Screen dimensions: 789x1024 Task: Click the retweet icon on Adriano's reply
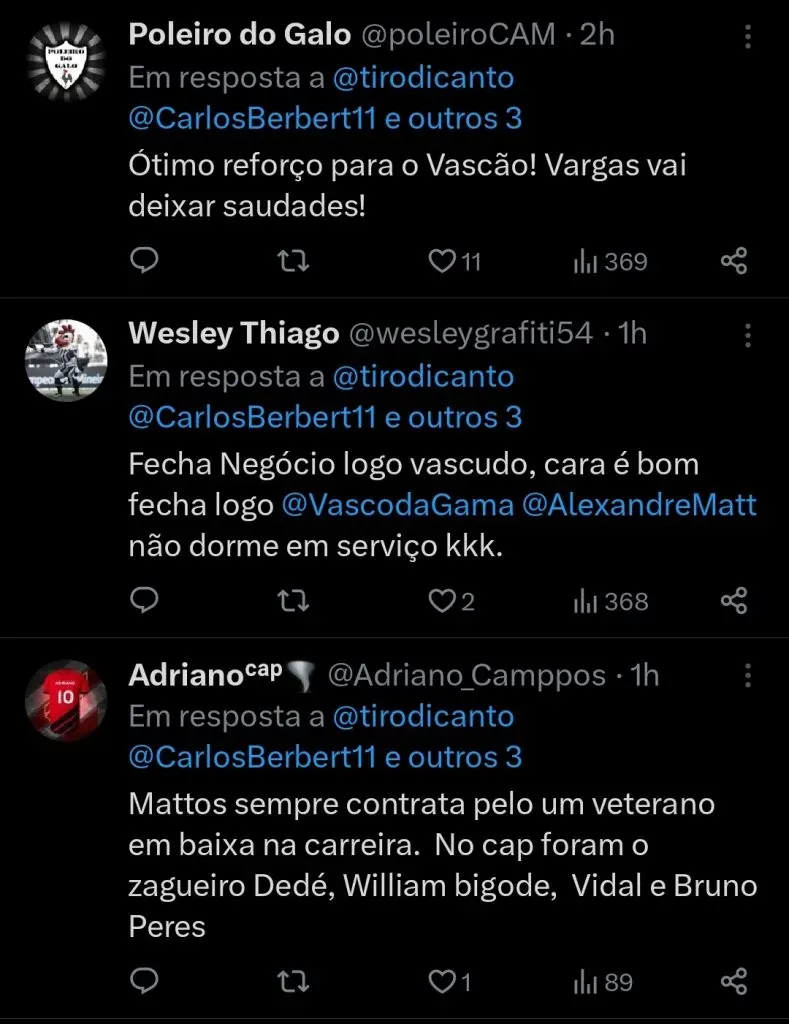(x=293, y=981)
